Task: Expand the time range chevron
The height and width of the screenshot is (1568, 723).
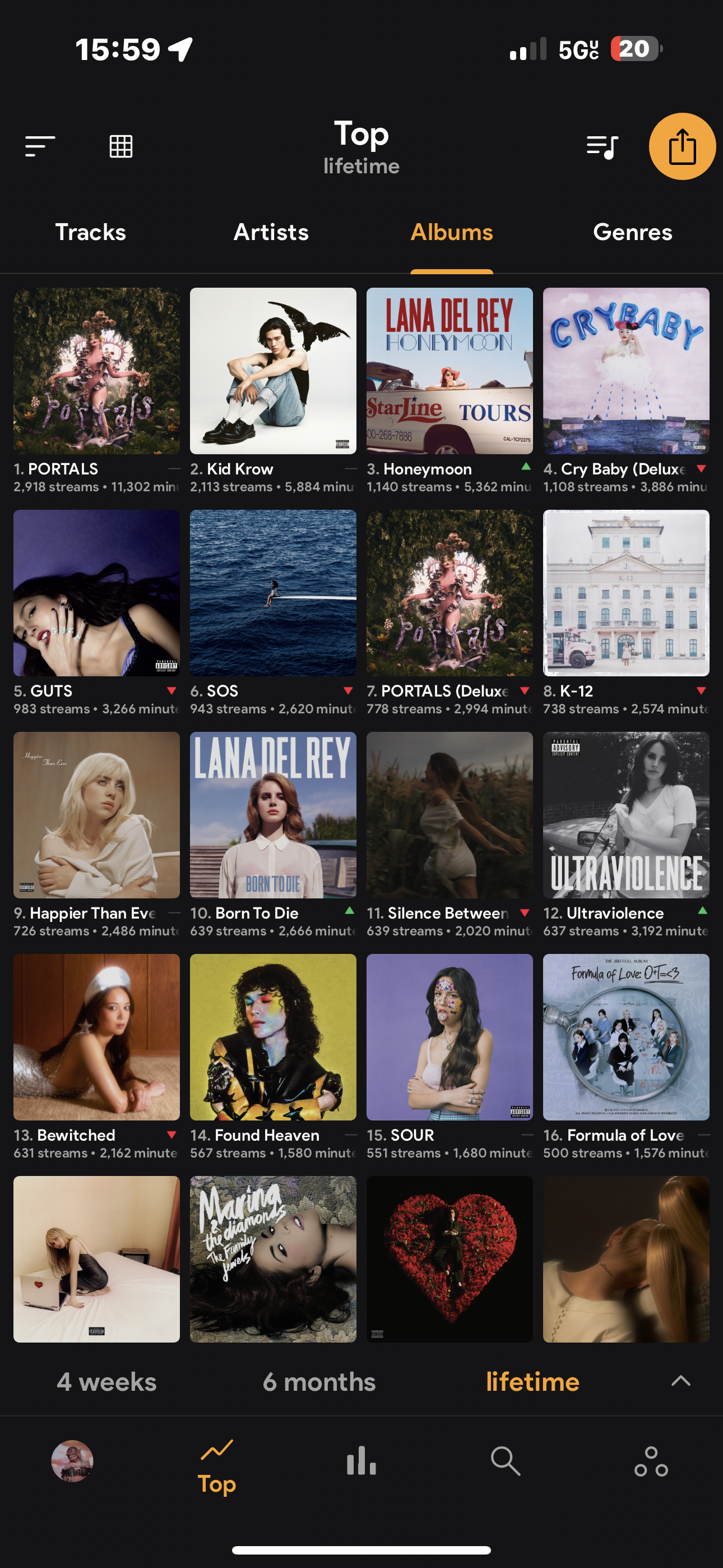Action: [x=680, y=1381]
